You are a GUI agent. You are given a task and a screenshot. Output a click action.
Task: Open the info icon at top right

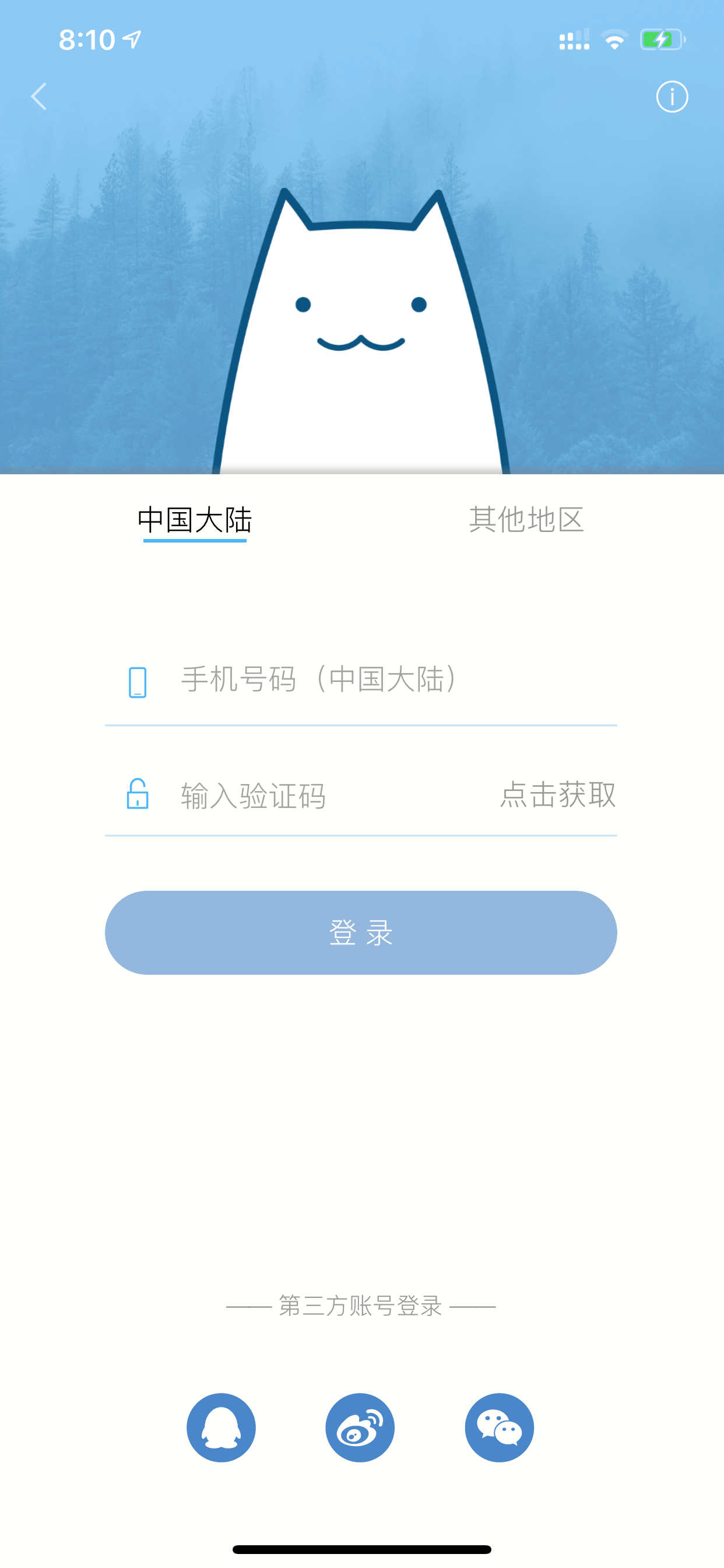[672, 97]
